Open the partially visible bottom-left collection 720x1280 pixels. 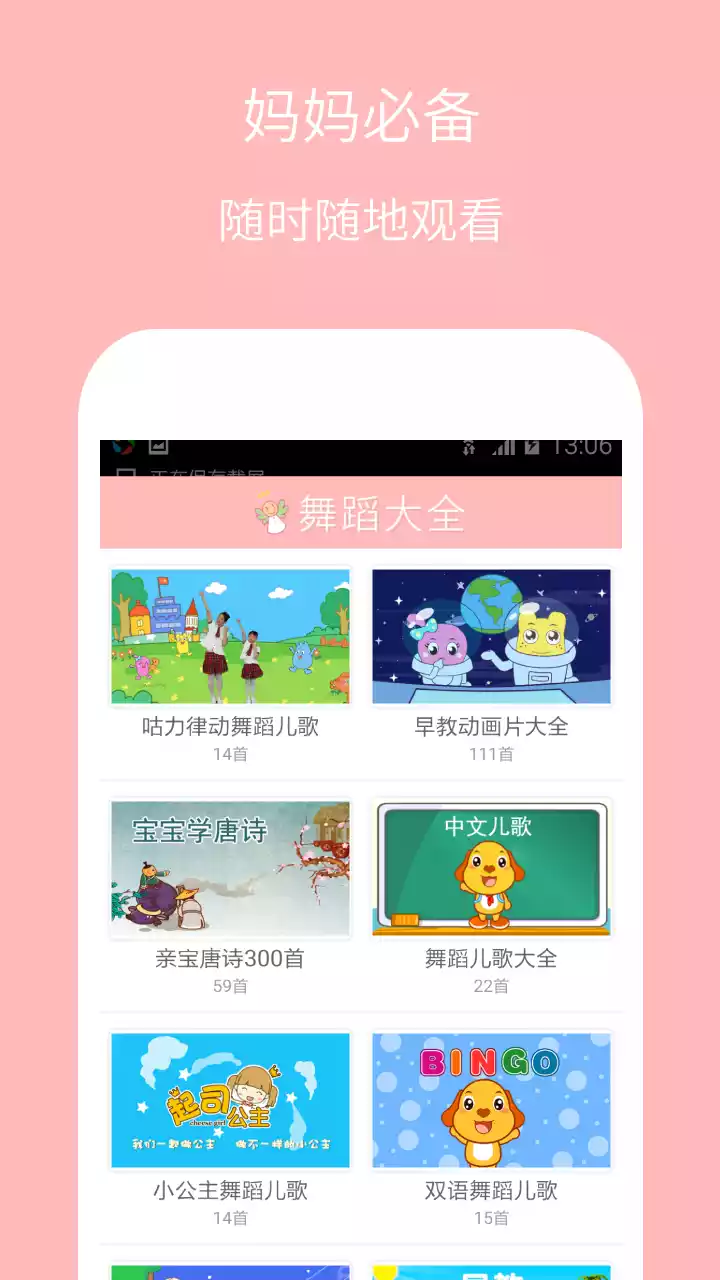[229, 1270]
